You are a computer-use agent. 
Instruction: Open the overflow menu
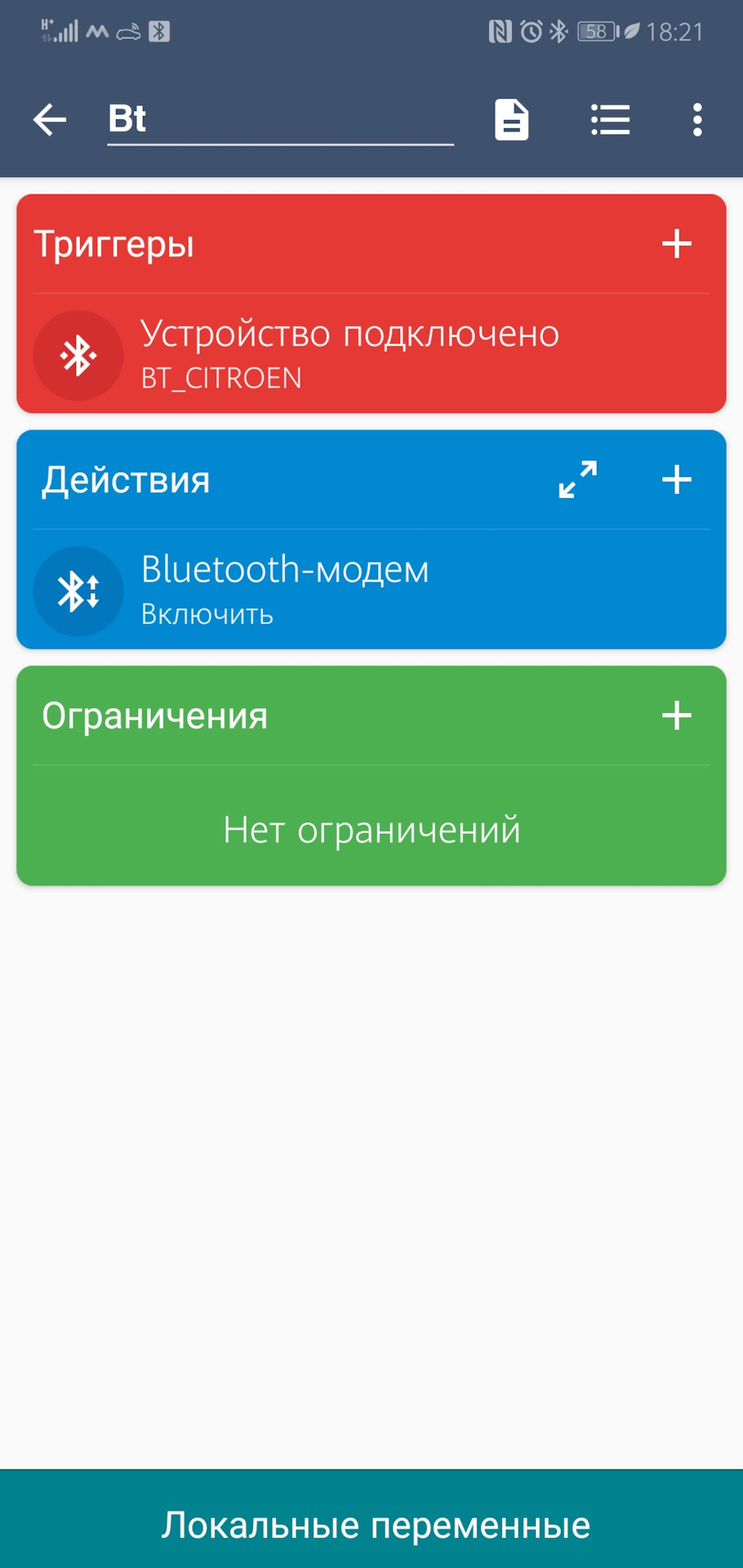(696, 120)
